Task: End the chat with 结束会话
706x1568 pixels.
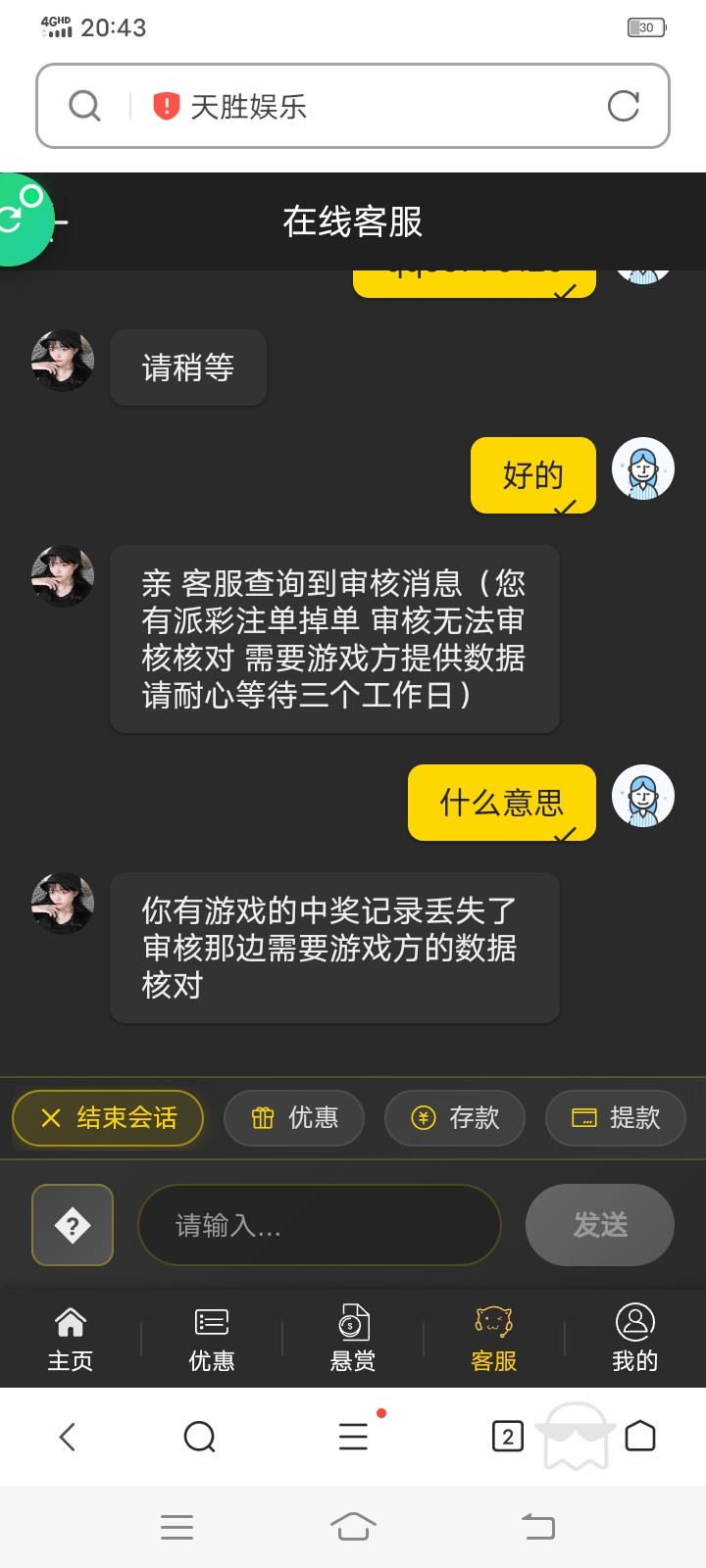Action: click(108, 1117)
